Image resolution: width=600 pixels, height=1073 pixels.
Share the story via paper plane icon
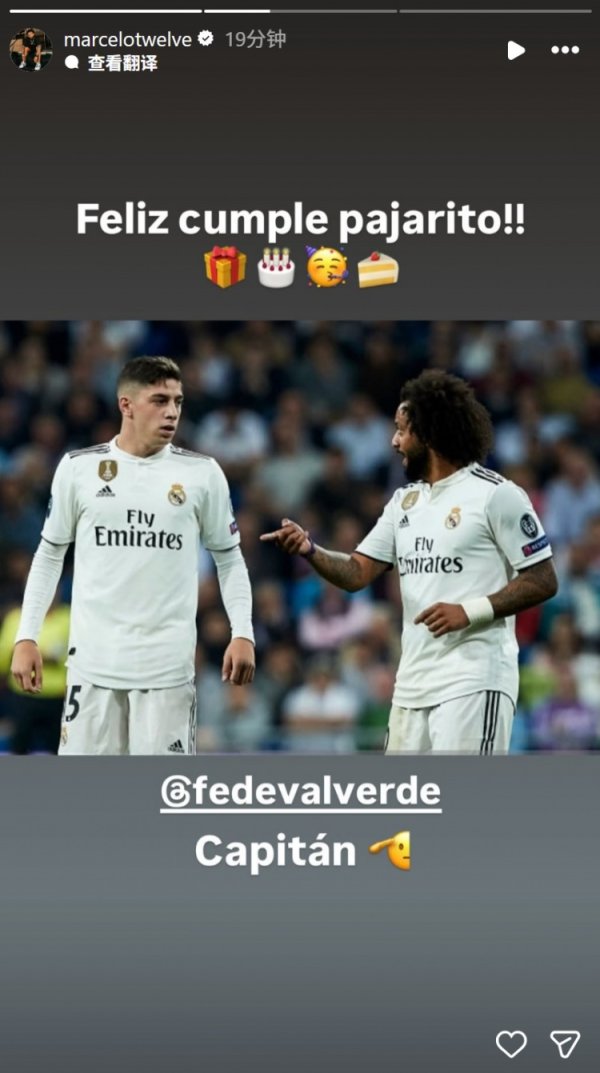coord(565,1044)
